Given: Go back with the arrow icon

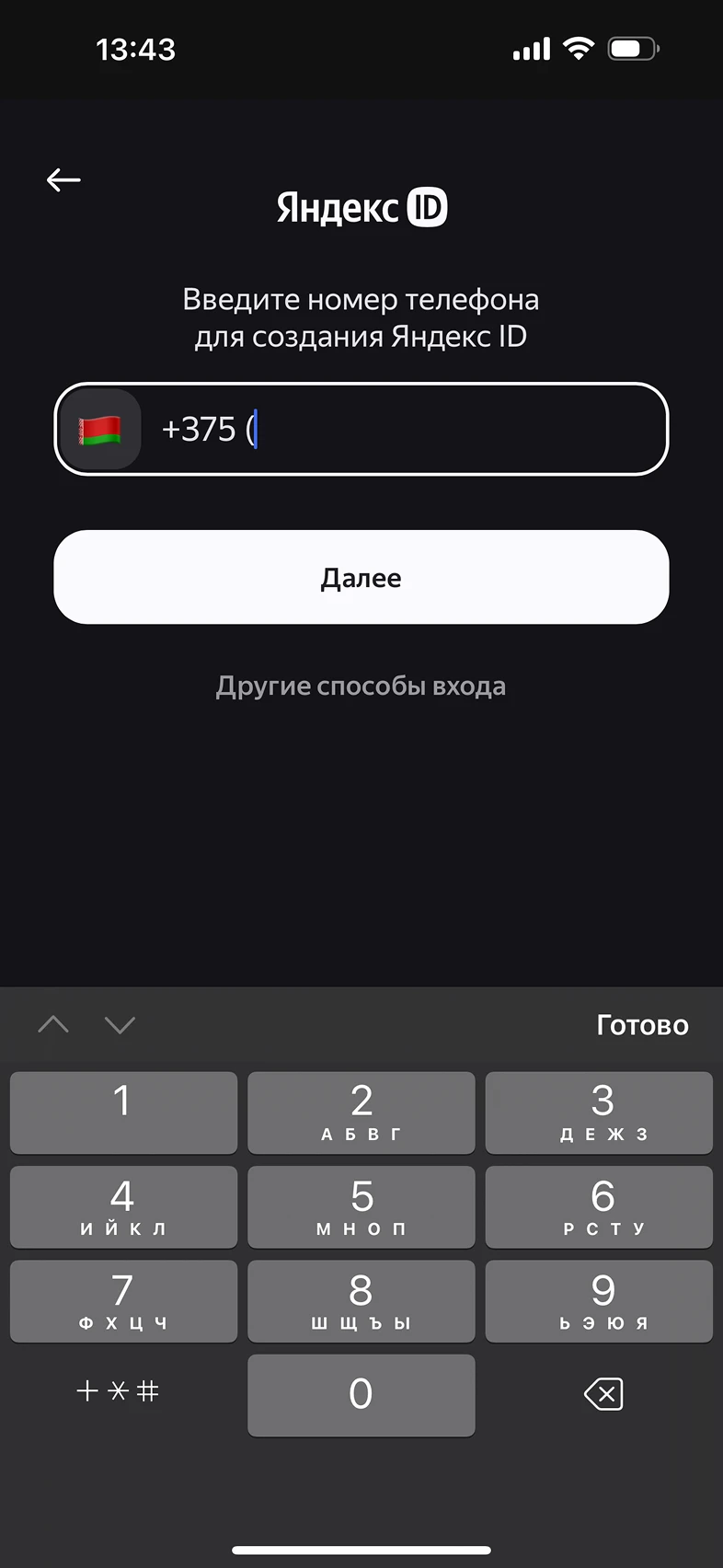Looking at the screenshot, I should click(63, 179).
